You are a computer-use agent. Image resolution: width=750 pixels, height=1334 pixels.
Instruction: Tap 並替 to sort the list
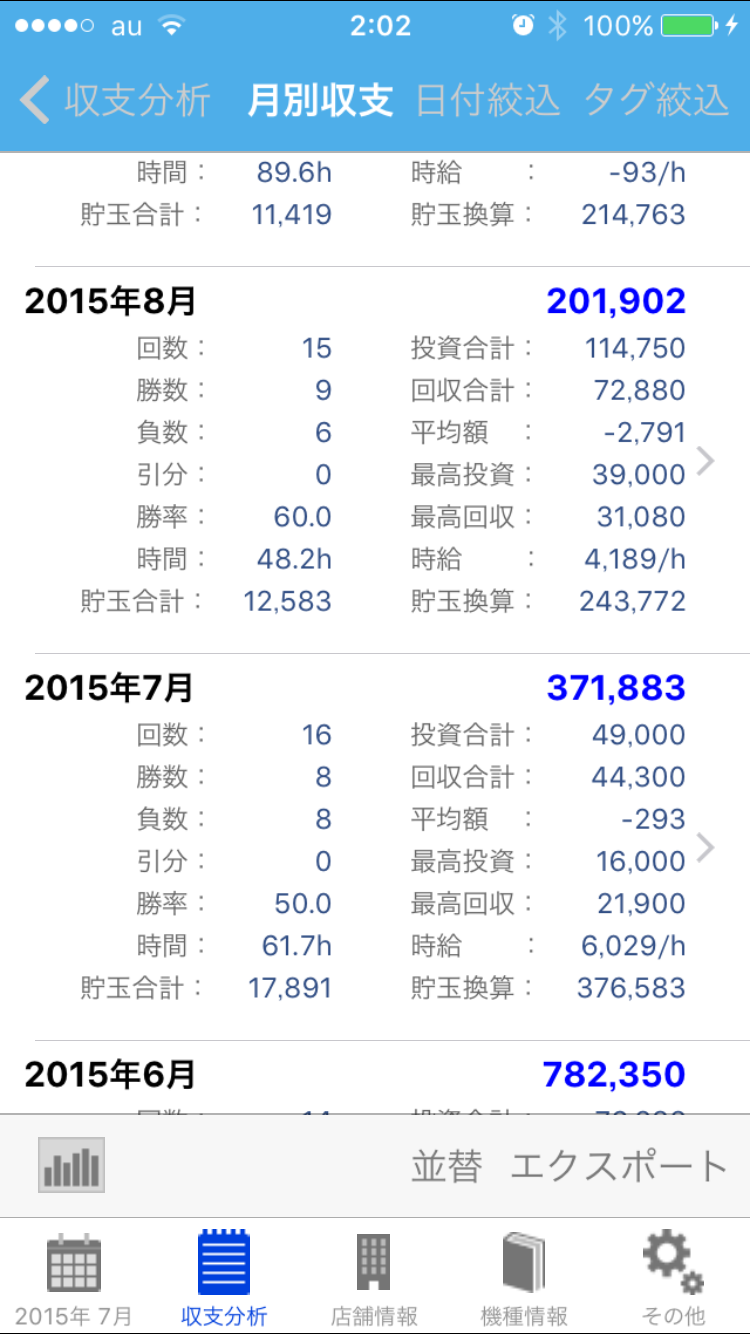pyautogui.click(x=447, y=1166)
